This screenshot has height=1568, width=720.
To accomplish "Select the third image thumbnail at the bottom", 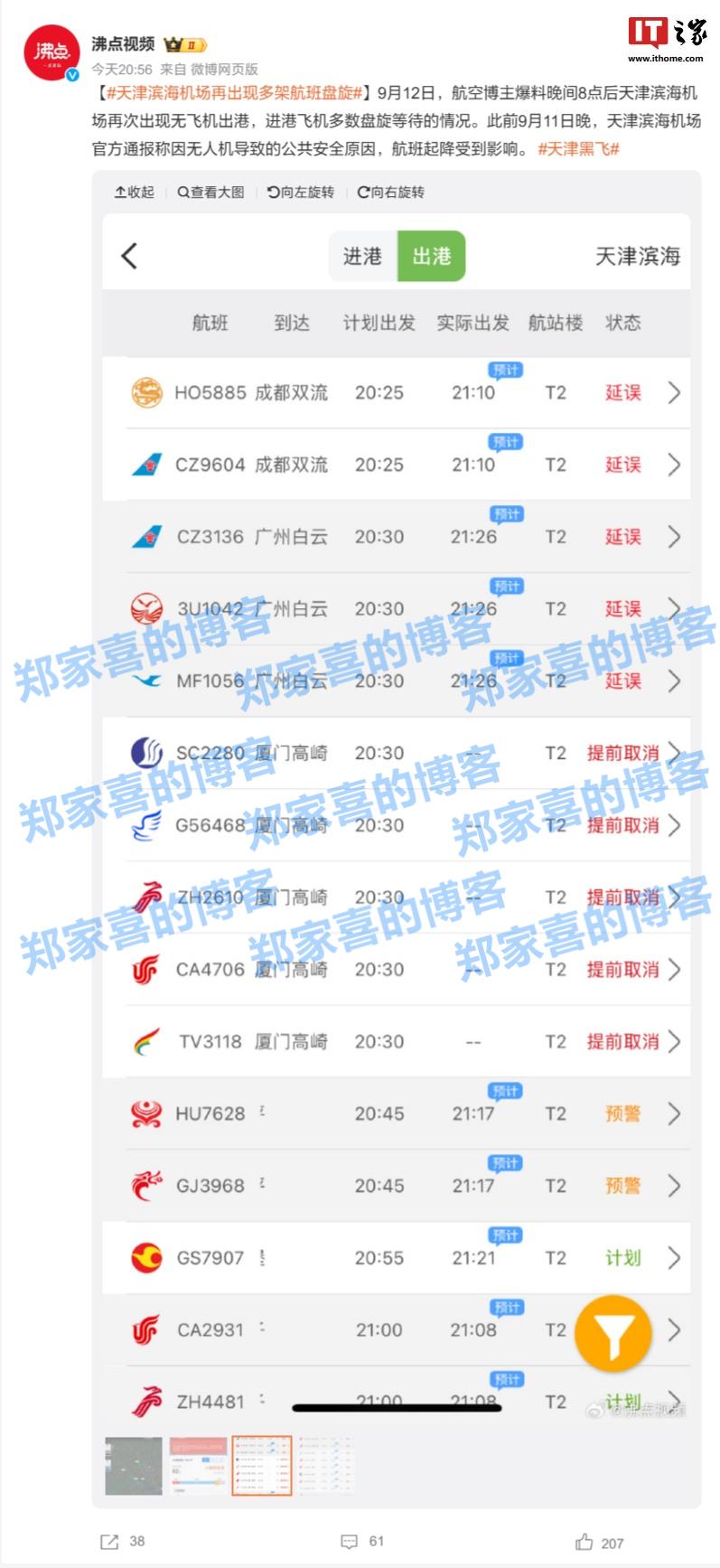I will tap(262, 1467).
